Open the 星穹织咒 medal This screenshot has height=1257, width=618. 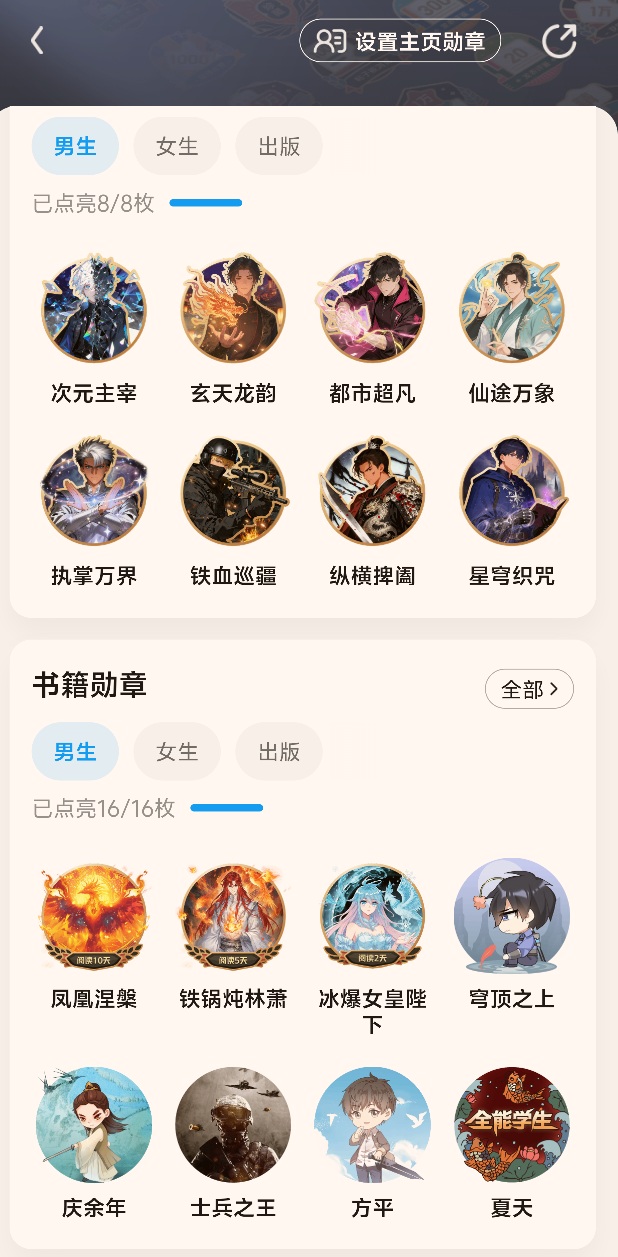coord(511,491)
